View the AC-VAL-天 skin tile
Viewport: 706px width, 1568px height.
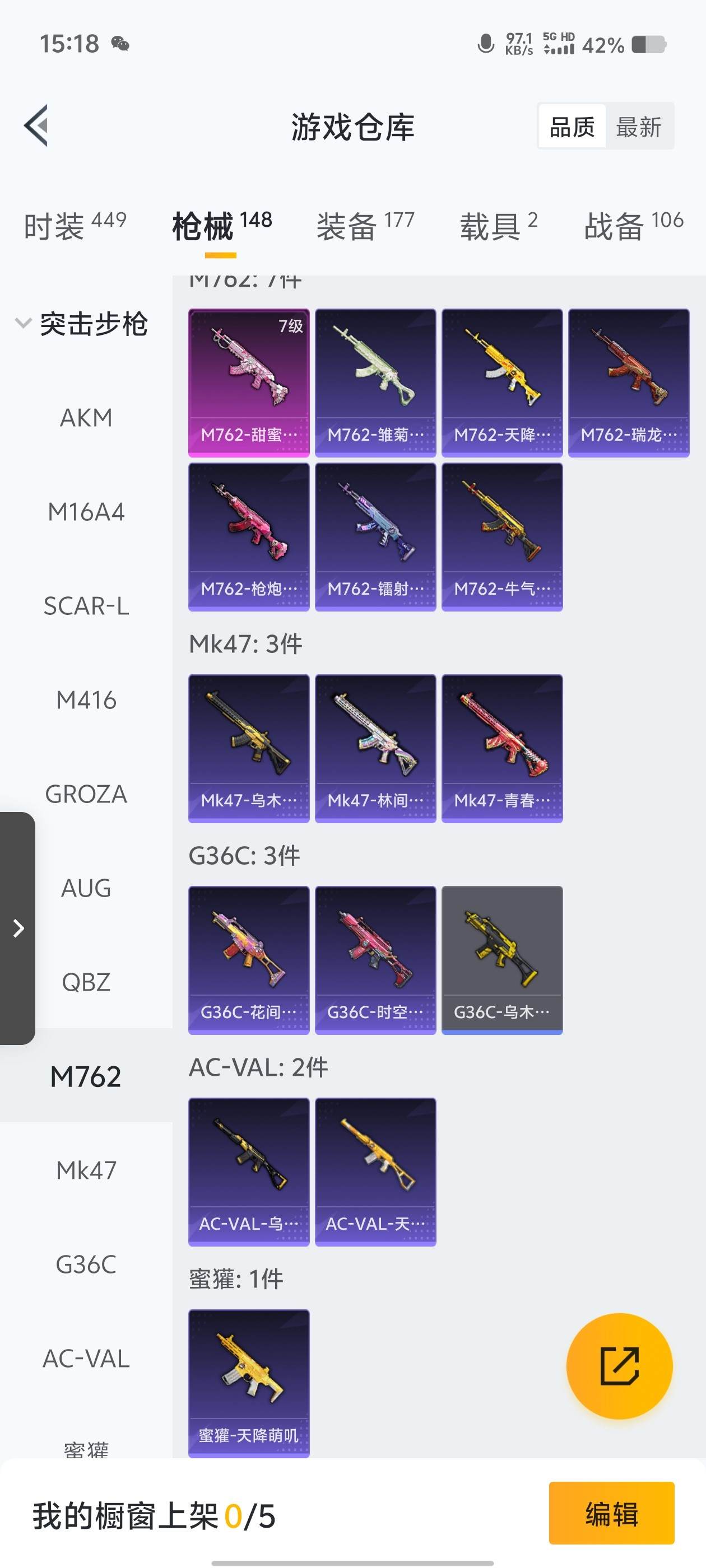(375, 1172)
